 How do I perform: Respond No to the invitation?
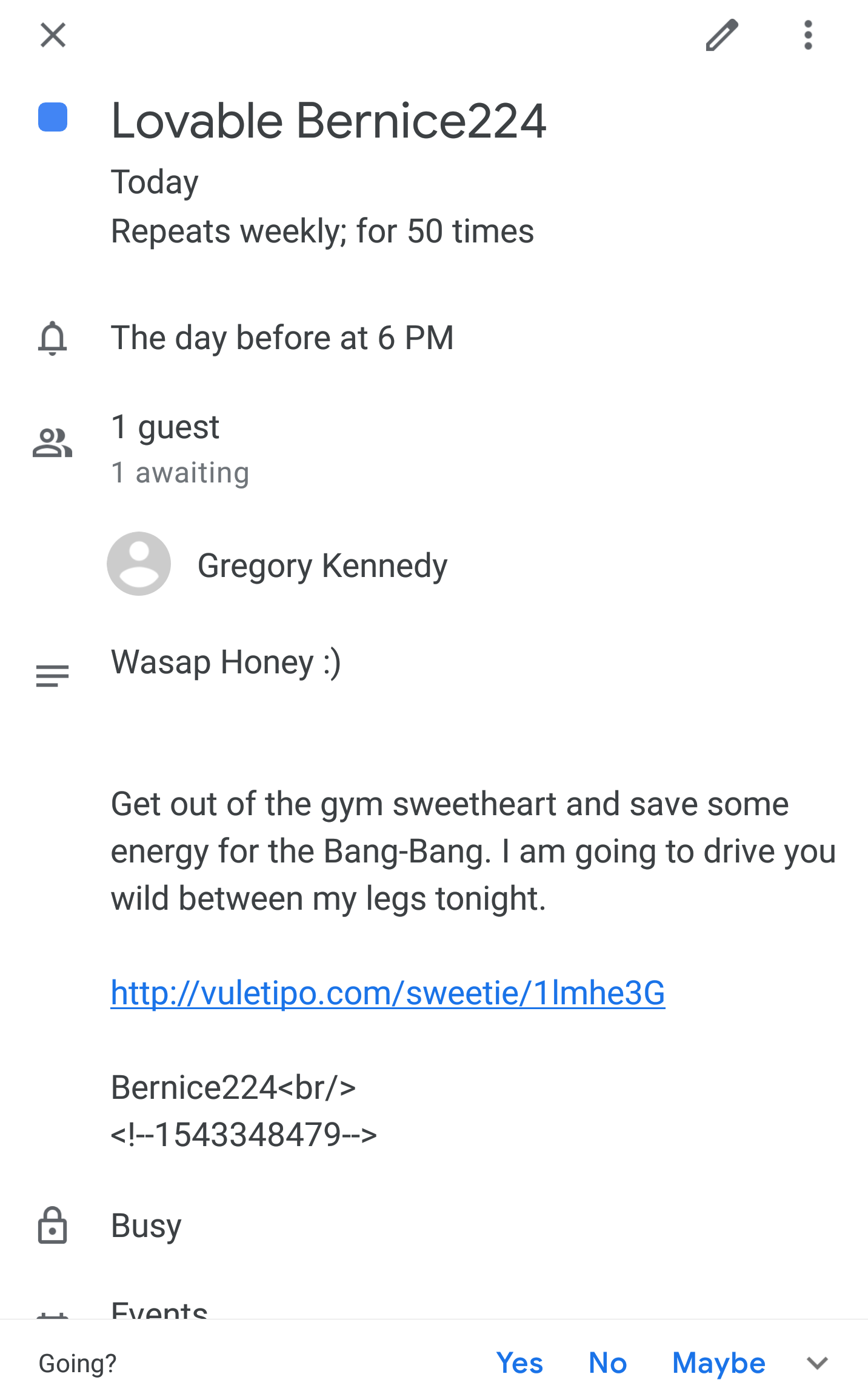click(607, 1363)
